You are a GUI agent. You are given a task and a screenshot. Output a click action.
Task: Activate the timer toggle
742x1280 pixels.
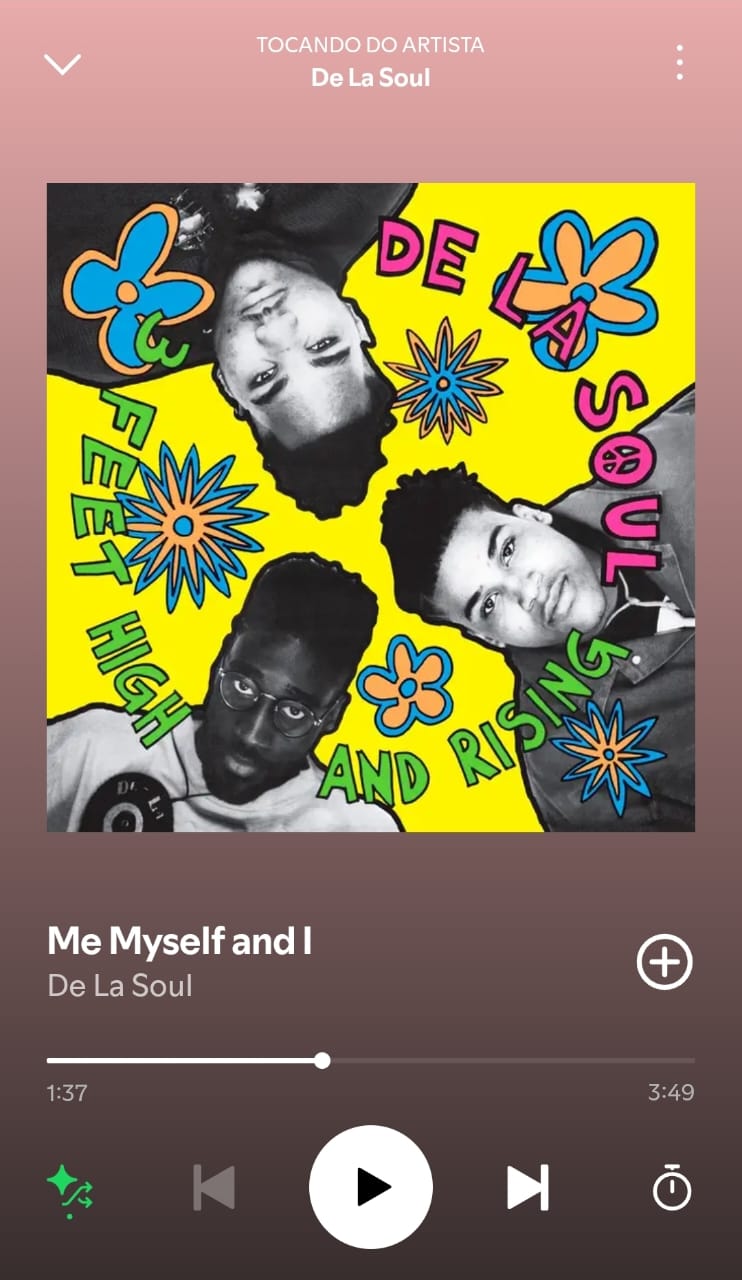tap(672, 1186)
